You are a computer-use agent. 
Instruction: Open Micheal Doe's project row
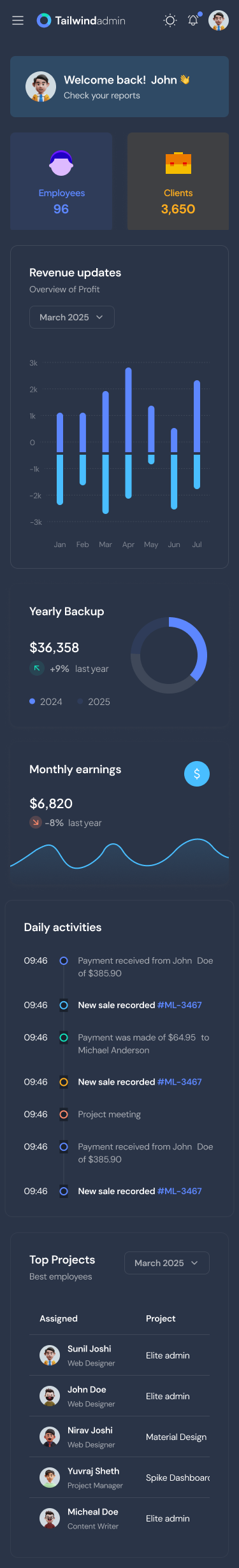120,1518
